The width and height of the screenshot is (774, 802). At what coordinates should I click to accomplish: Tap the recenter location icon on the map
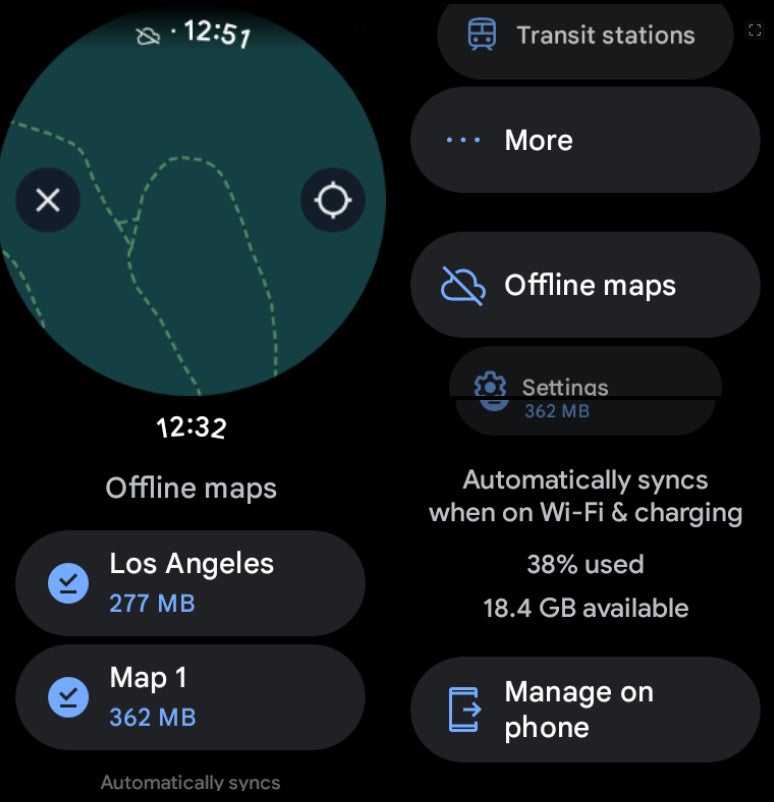point(331,200)
